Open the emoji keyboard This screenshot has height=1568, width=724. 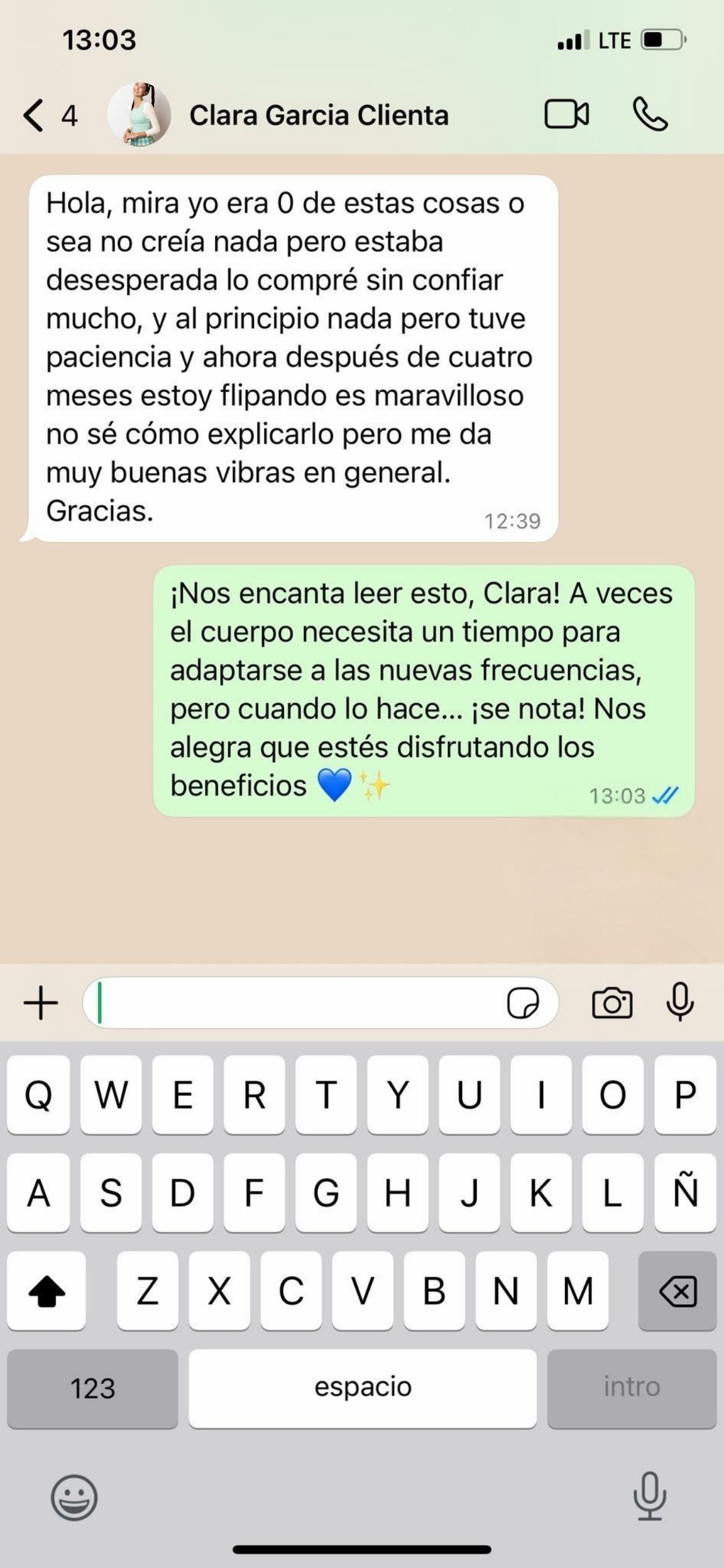pos(74,1497)
